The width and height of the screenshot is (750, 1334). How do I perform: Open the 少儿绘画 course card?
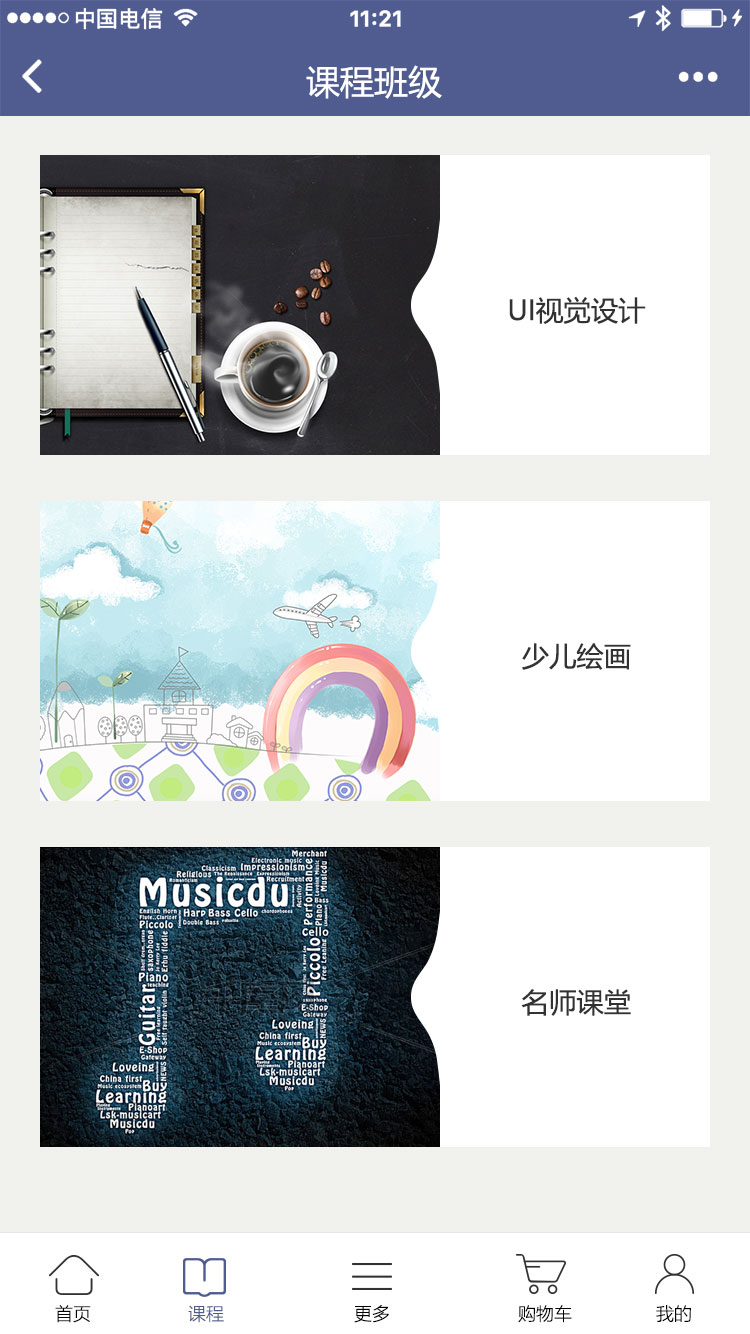375,651
